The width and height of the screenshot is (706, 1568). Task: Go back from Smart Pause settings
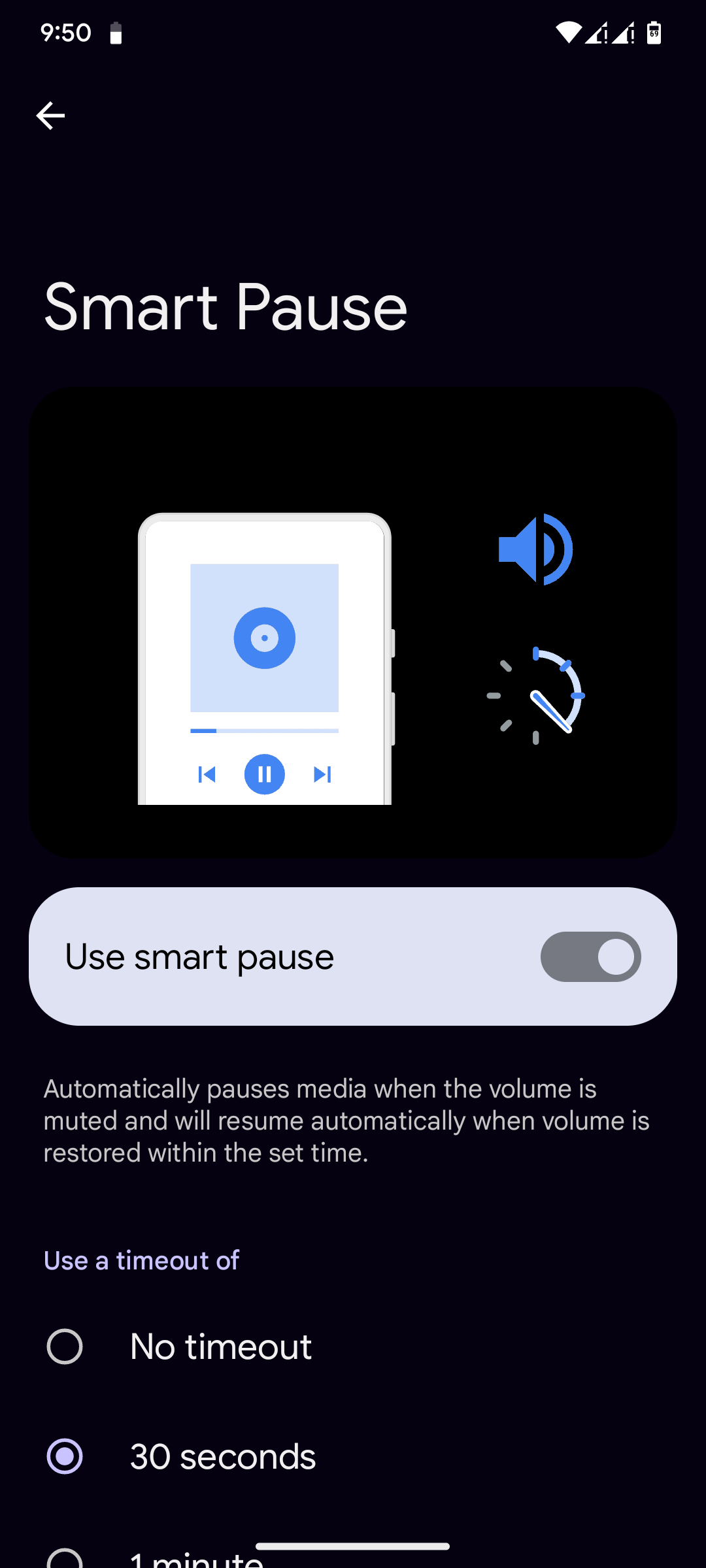50,116
